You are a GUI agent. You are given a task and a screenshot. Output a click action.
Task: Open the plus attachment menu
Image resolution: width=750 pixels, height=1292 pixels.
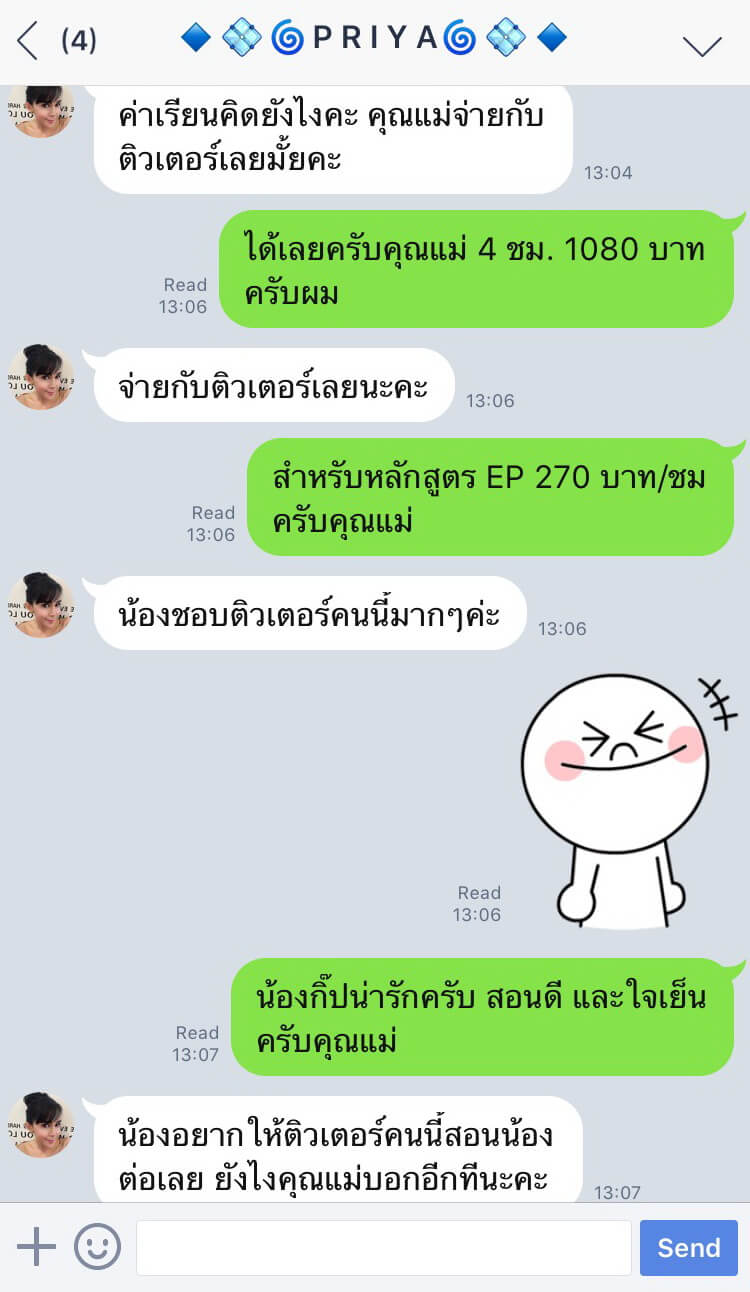click(37, 1247)
